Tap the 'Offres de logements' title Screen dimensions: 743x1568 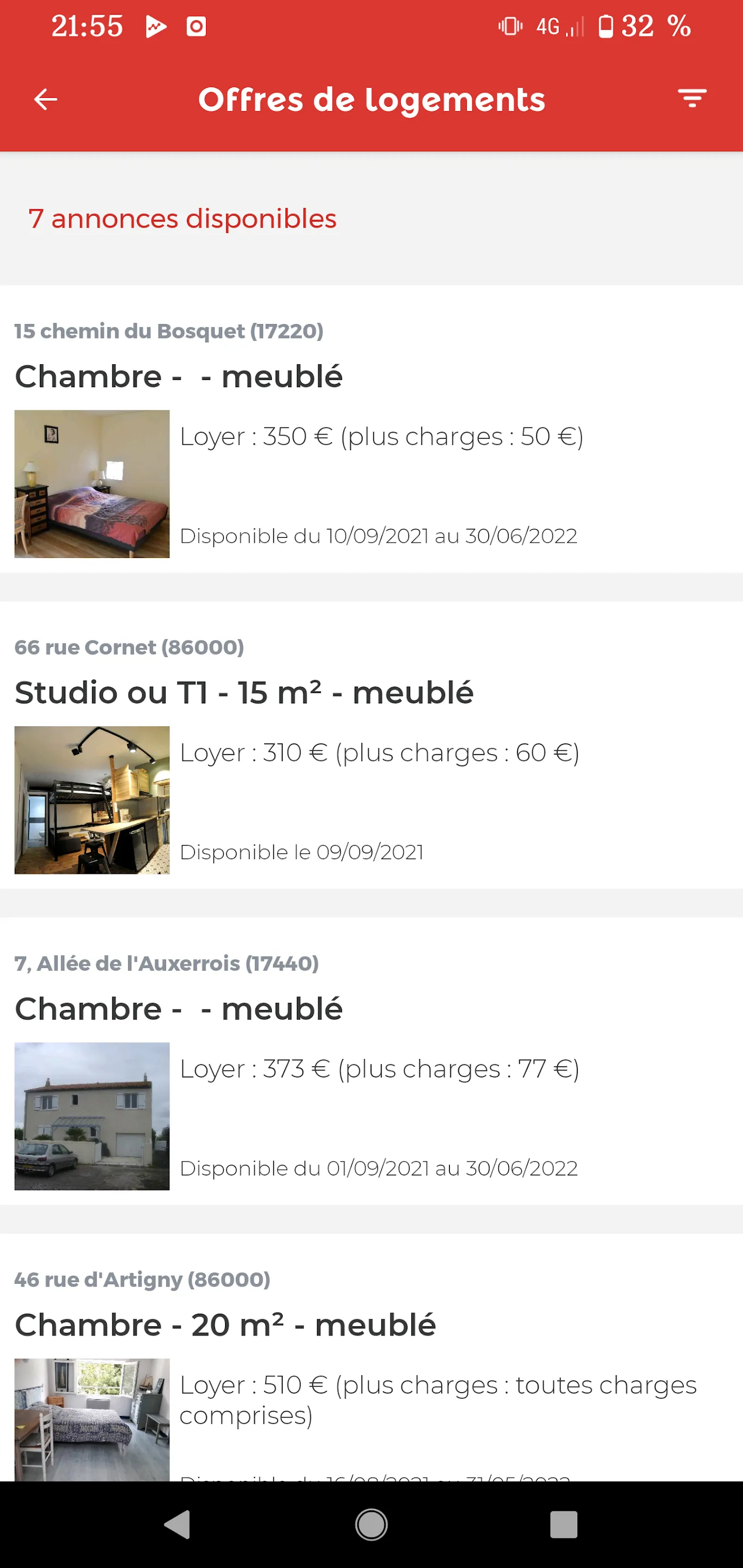tap(371, 99)
